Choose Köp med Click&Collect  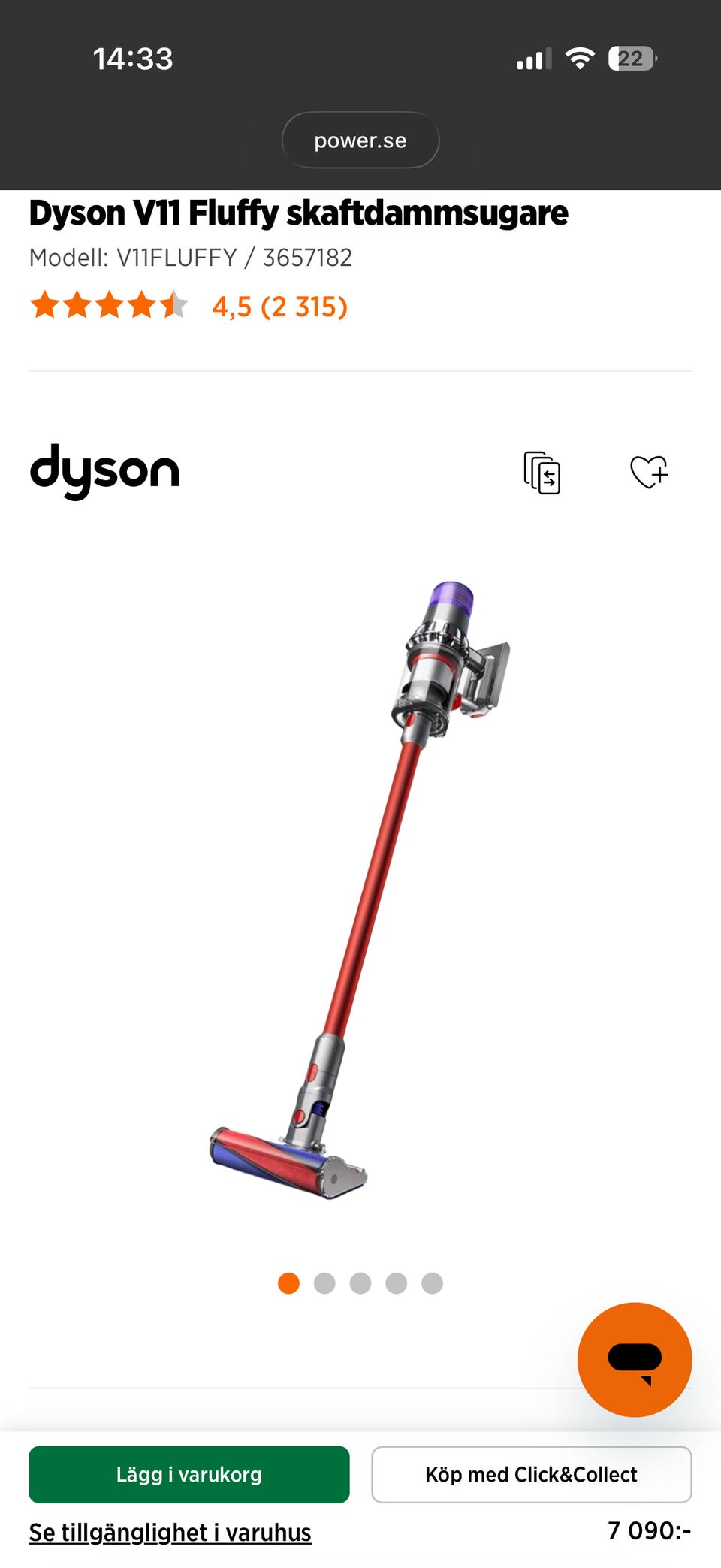pyautogui.click(x=532, y=1474)
